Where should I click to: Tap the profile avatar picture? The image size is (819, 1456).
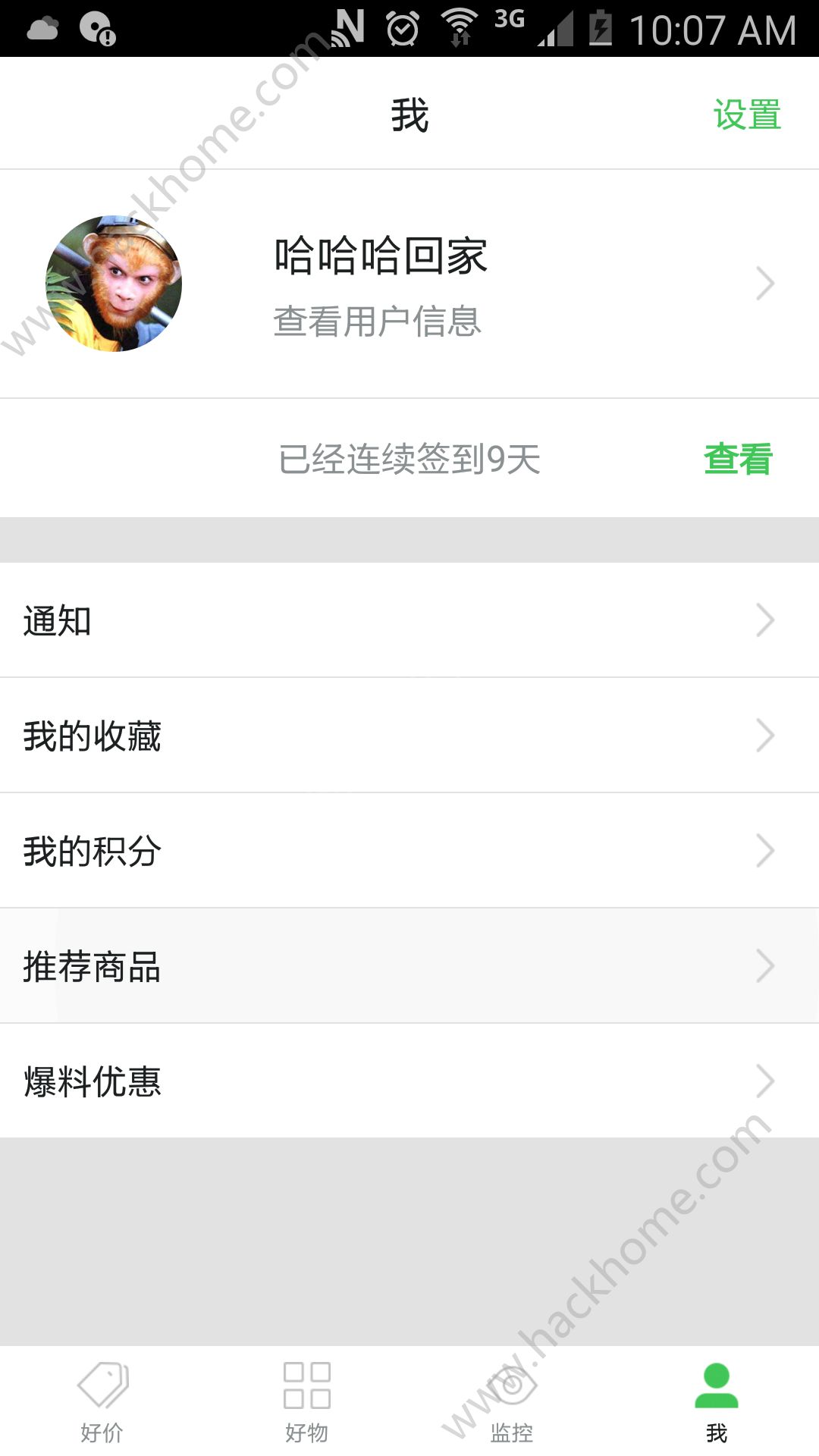[114, 284]
